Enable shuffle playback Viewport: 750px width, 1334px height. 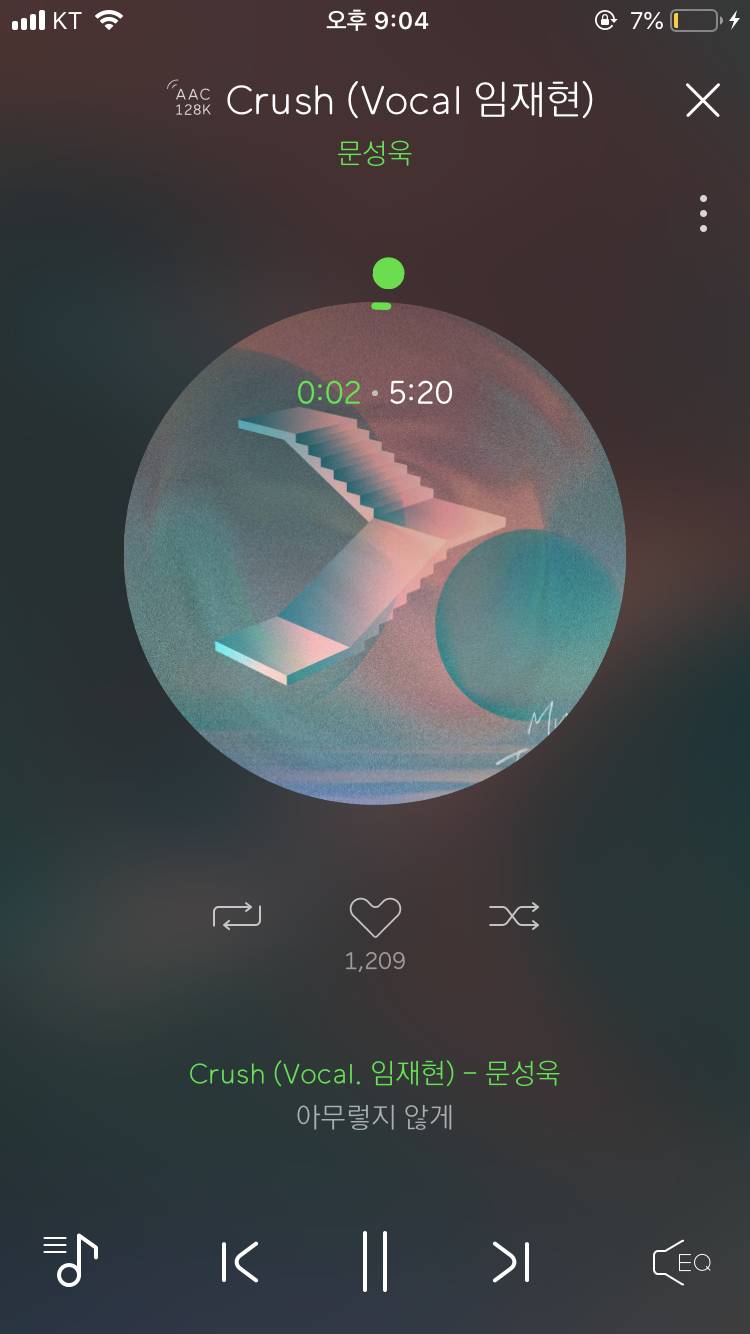point(513,916)
